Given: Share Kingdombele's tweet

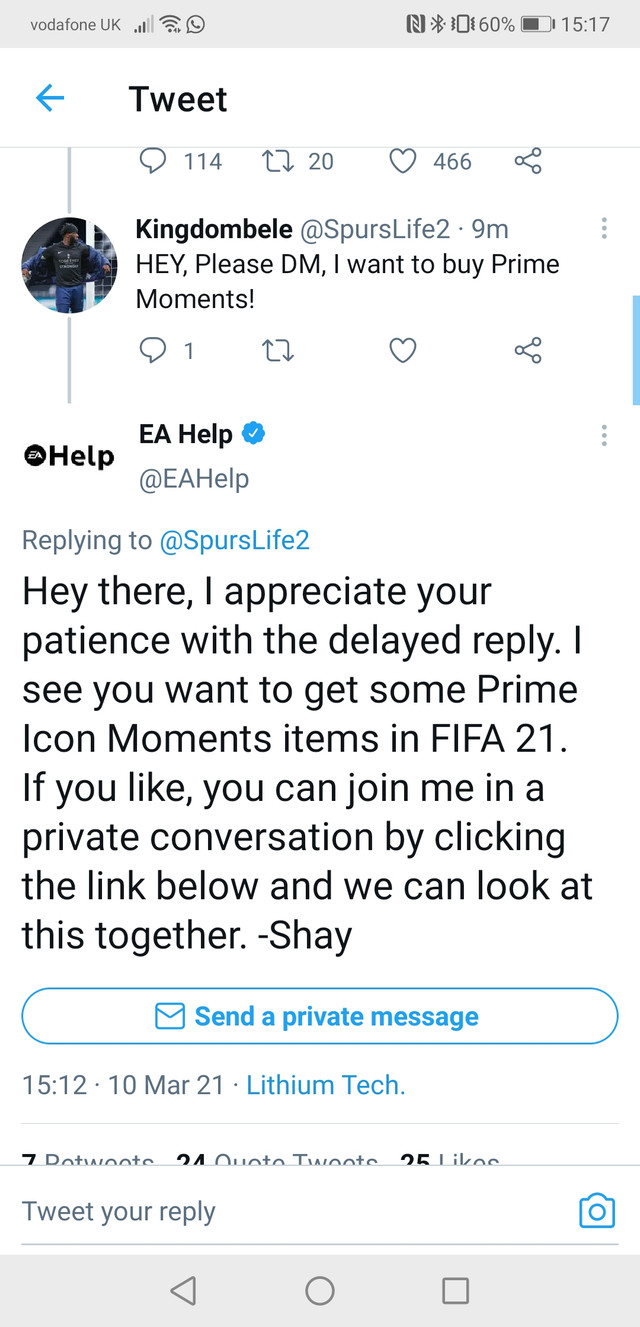Looking at the screenshot, I should point(527,350).
